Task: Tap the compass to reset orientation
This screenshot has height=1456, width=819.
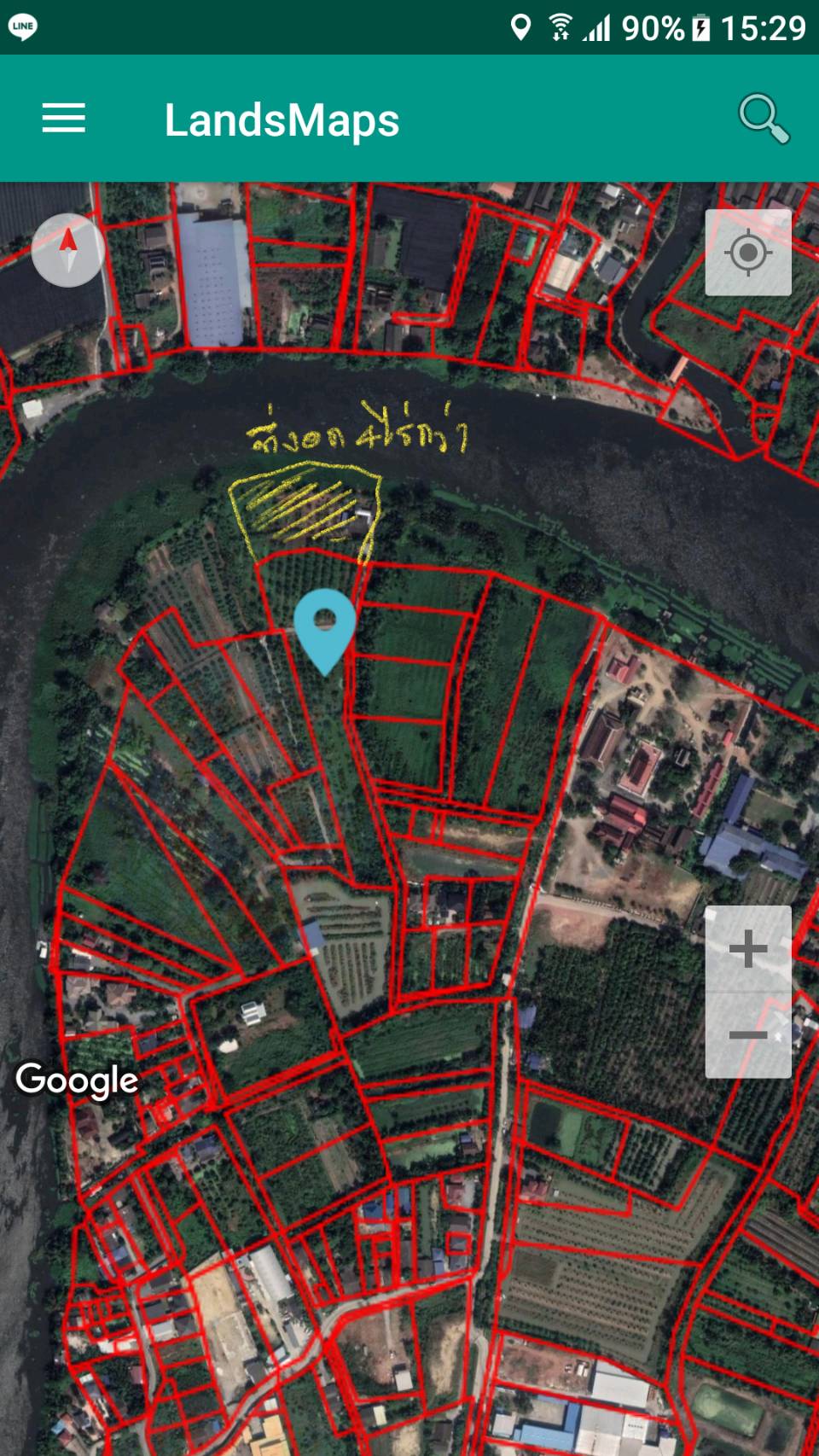Action: [68, 250]
